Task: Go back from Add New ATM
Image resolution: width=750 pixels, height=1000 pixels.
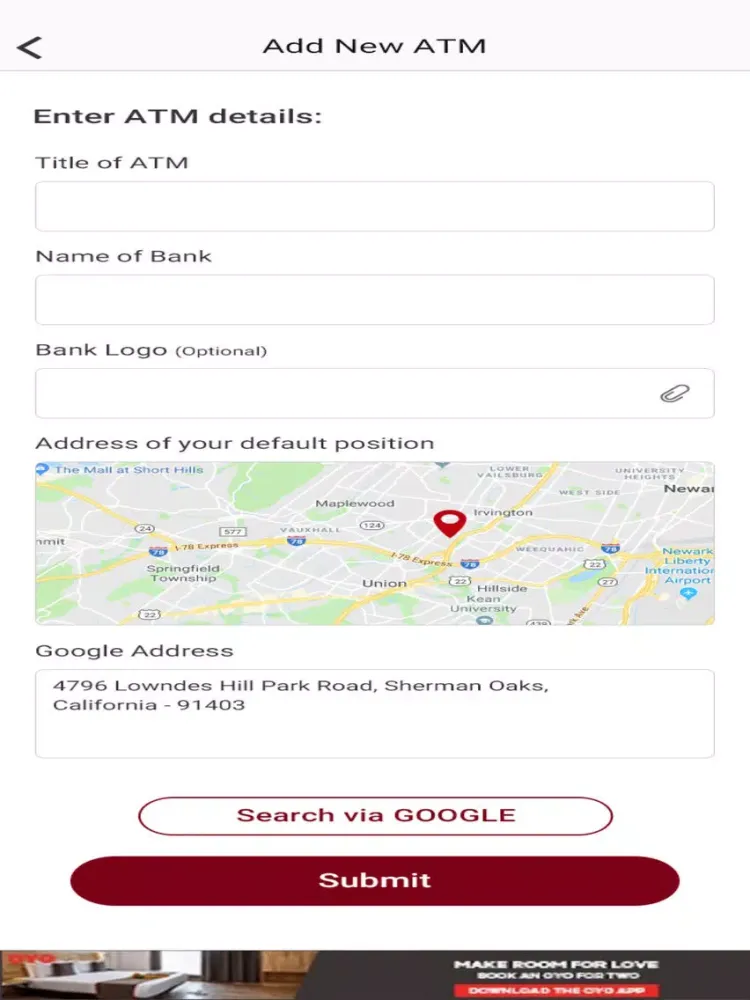Action: (x=30, y=47)
